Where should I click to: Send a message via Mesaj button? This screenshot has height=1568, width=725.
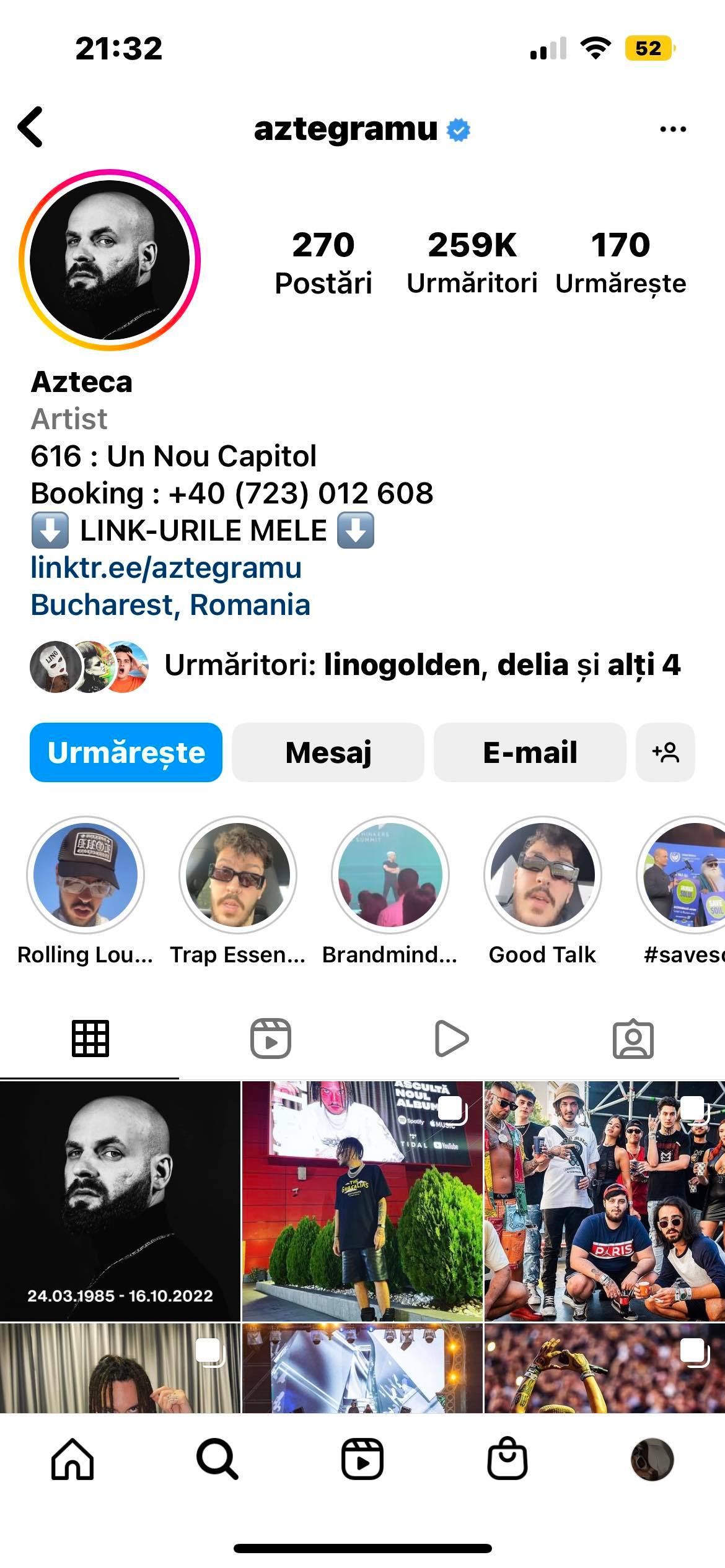[x=328, y=752]
